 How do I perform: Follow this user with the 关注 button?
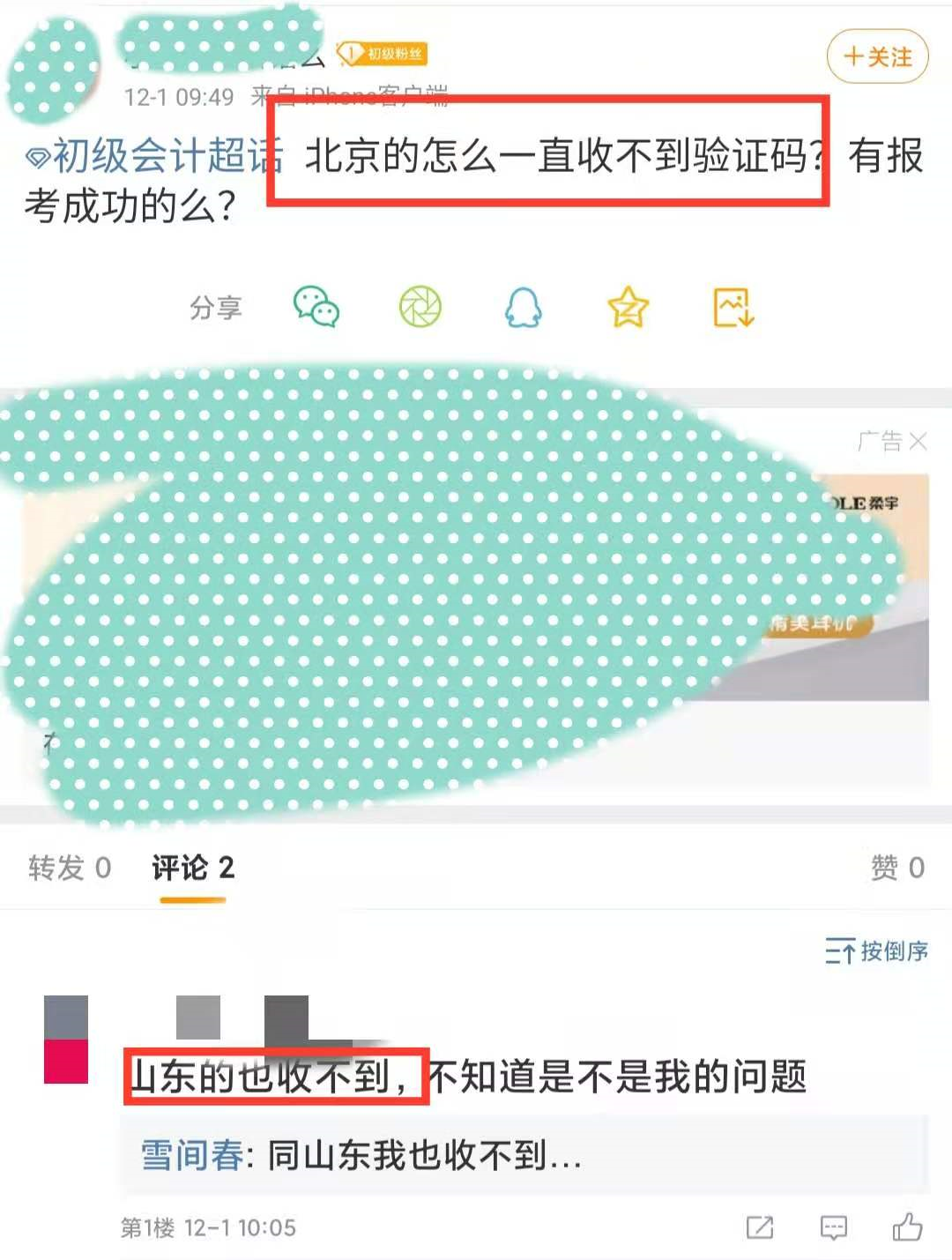coord(877,57)
